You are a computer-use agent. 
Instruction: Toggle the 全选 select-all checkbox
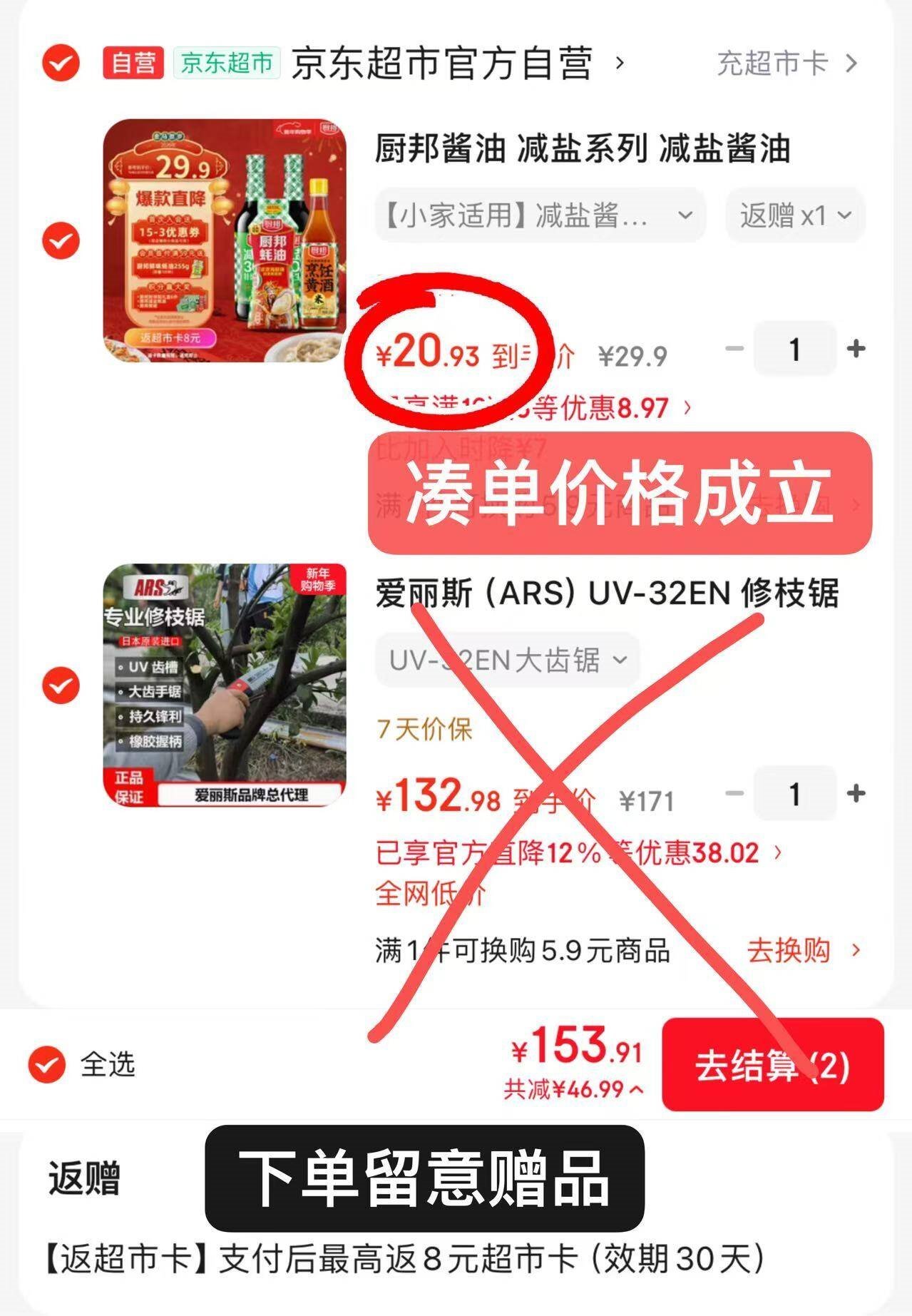pos(47,1064)
